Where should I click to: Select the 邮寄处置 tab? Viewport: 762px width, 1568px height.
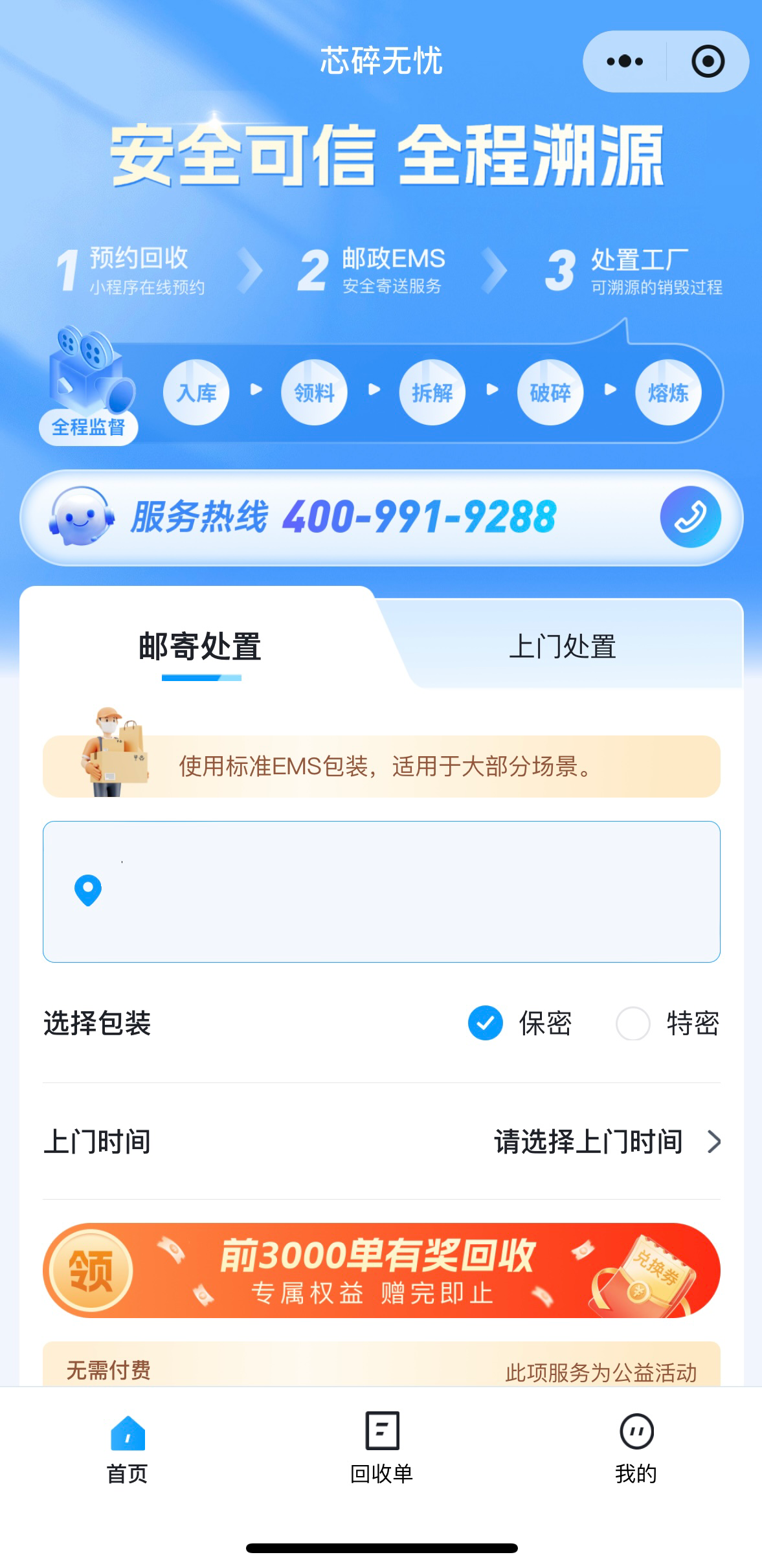point(200,647)
